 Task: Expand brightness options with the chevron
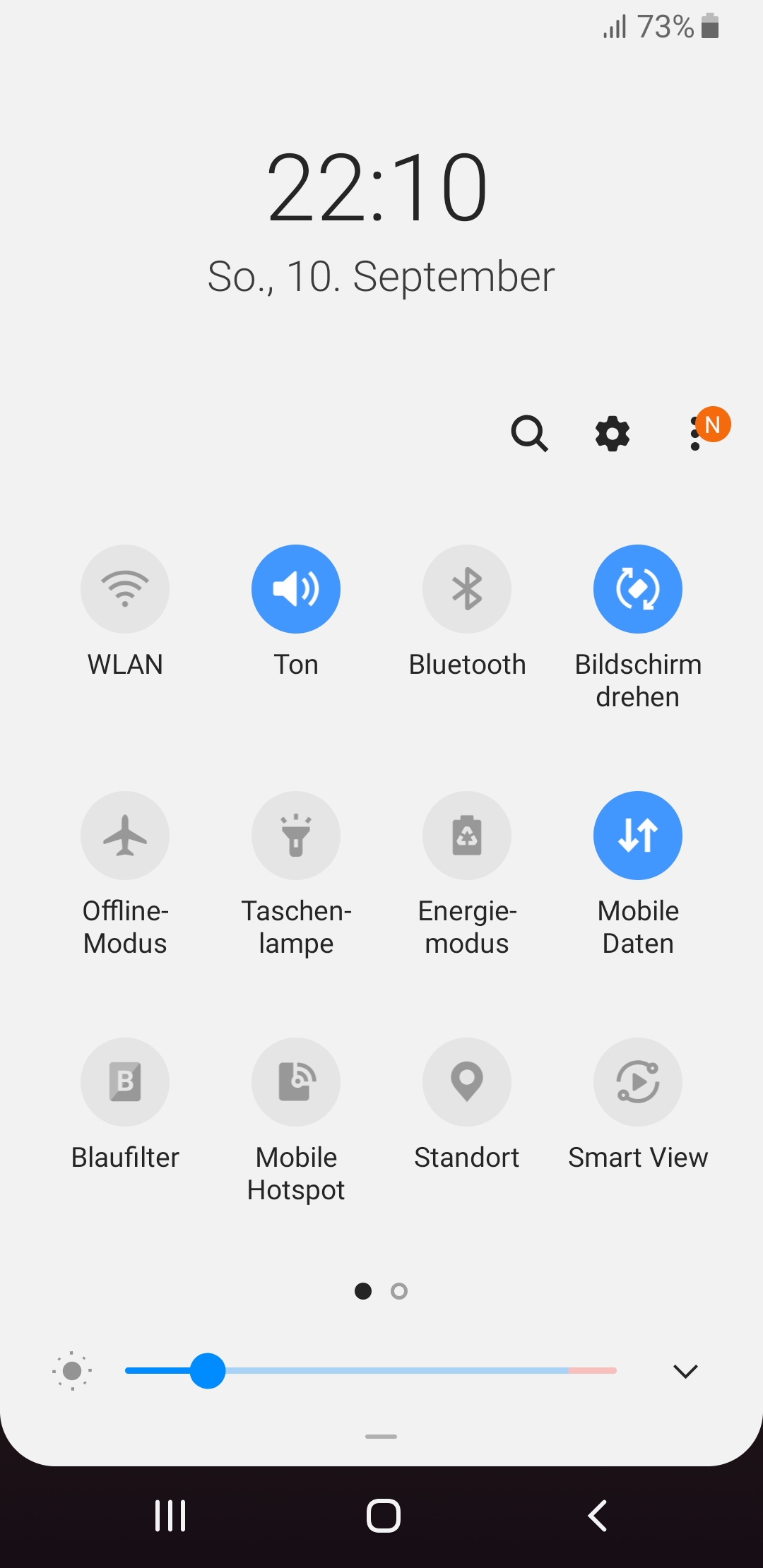[x=685, y=1371]
